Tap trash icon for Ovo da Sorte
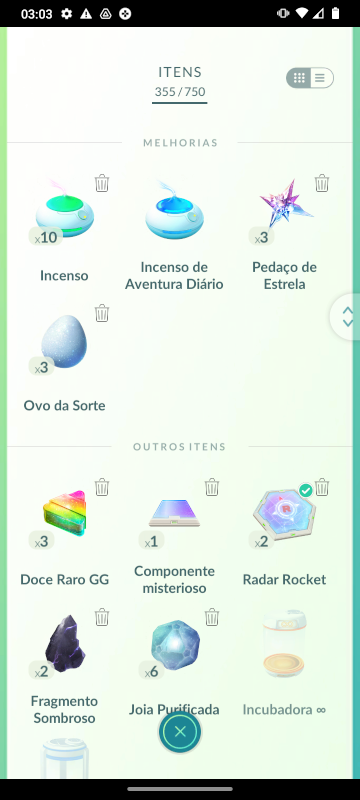The image size is (360, 800). tap(102, 313)
